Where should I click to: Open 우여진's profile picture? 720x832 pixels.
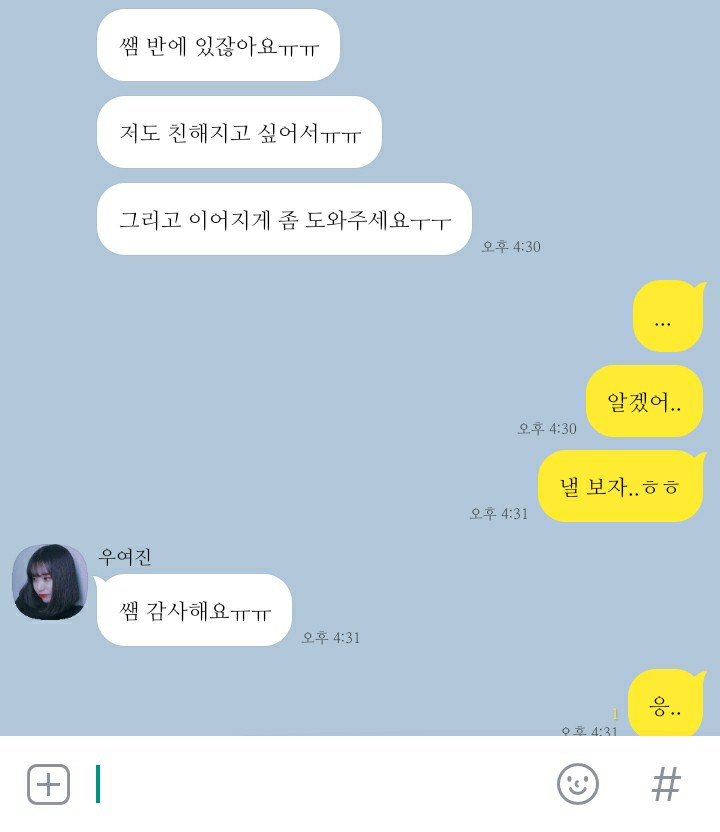(50, 582)
